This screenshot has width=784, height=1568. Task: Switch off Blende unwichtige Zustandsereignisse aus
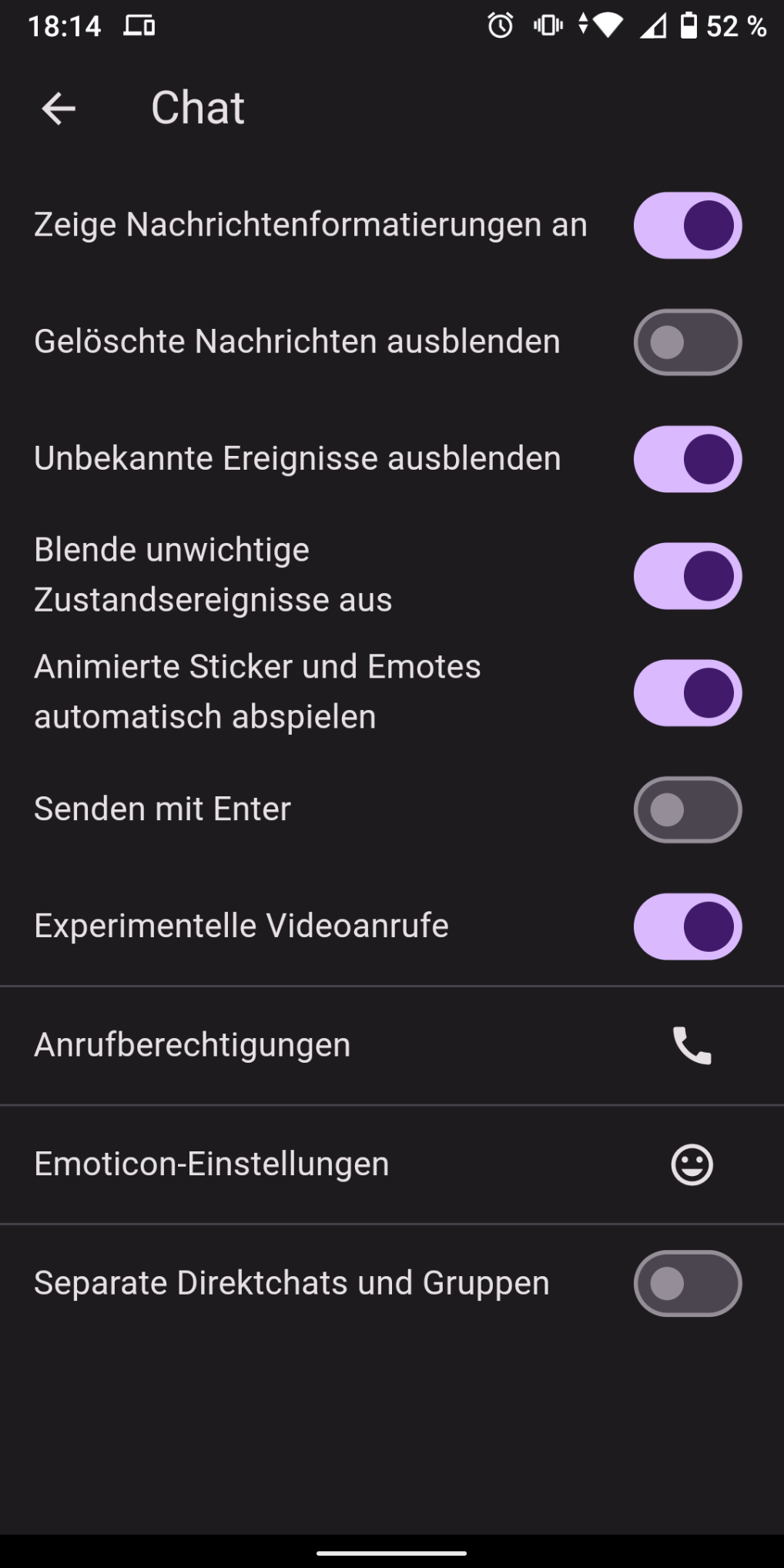tap(687, 576)
